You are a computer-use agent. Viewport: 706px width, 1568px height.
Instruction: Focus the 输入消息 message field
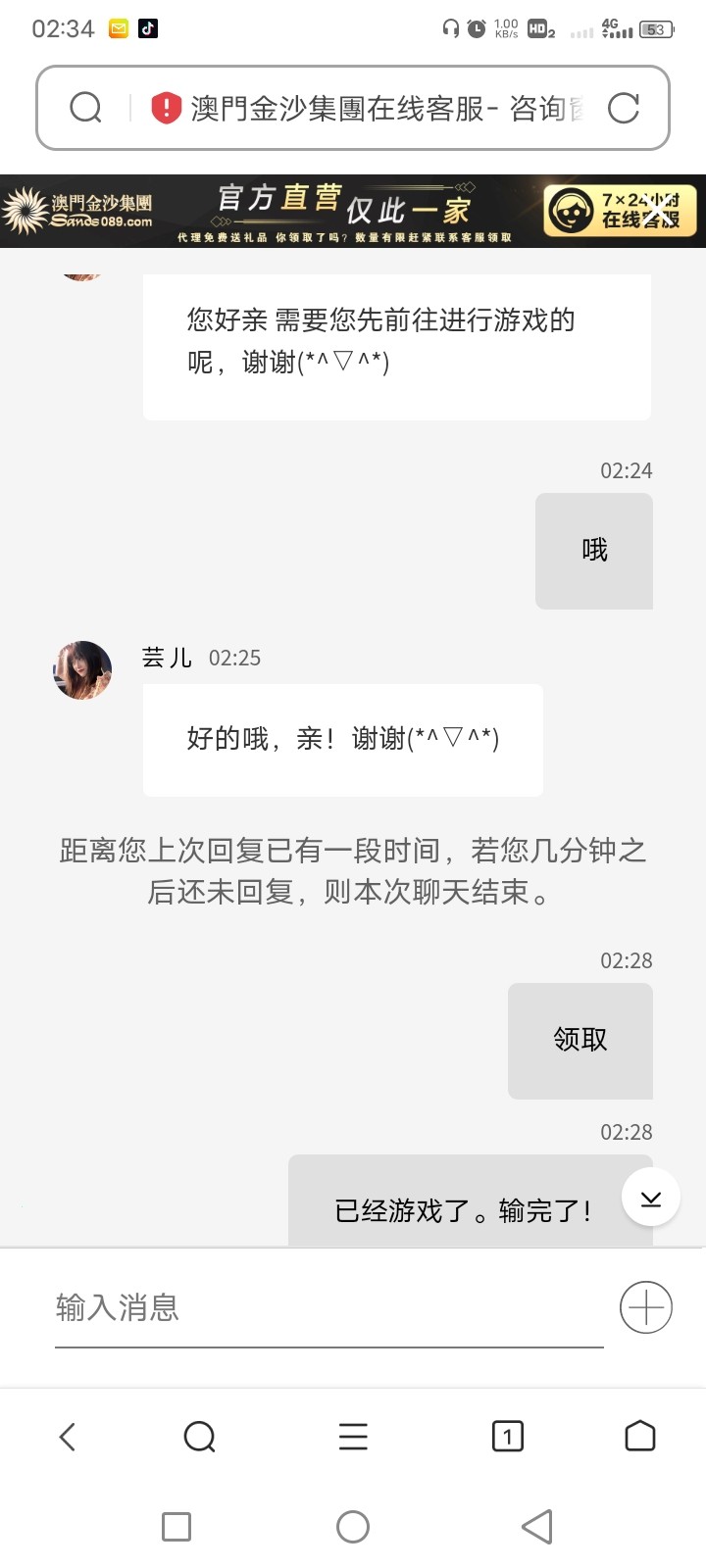(x=328, y=1307)
